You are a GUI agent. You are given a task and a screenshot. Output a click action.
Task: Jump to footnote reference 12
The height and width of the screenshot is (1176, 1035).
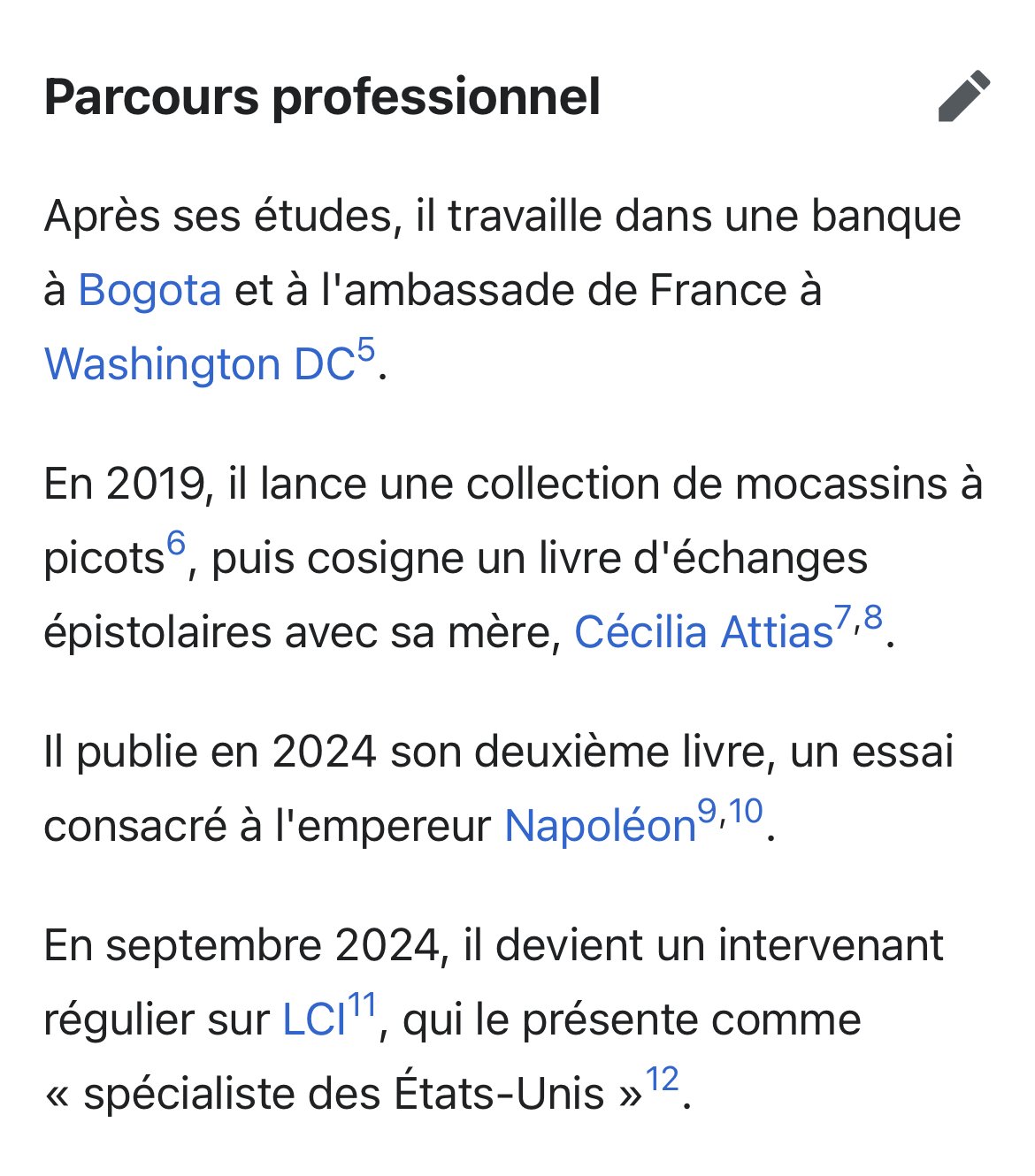click(662, 1080)
